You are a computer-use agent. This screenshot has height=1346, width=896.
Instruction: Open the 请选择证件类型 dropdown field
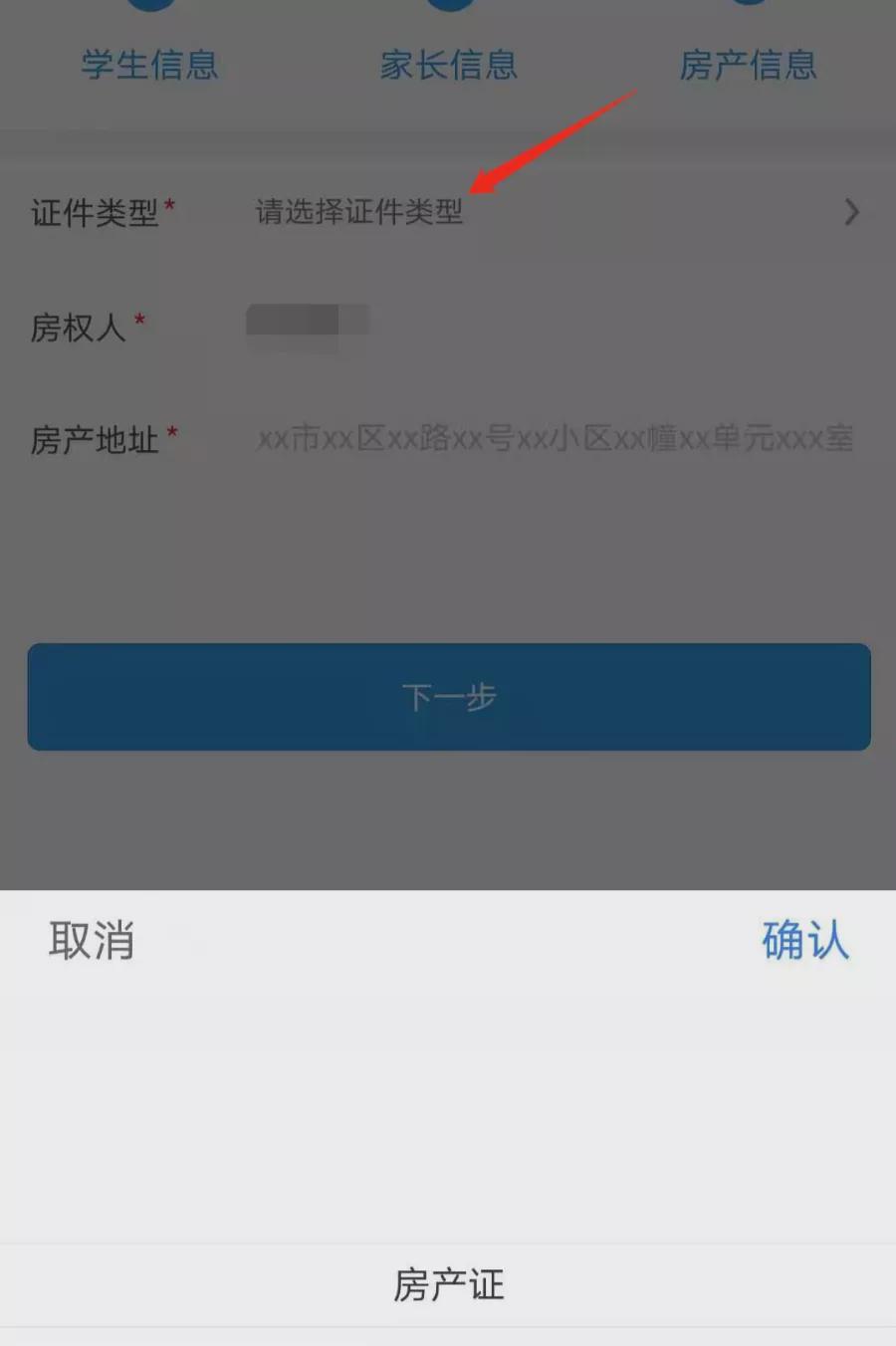point(358,212)
